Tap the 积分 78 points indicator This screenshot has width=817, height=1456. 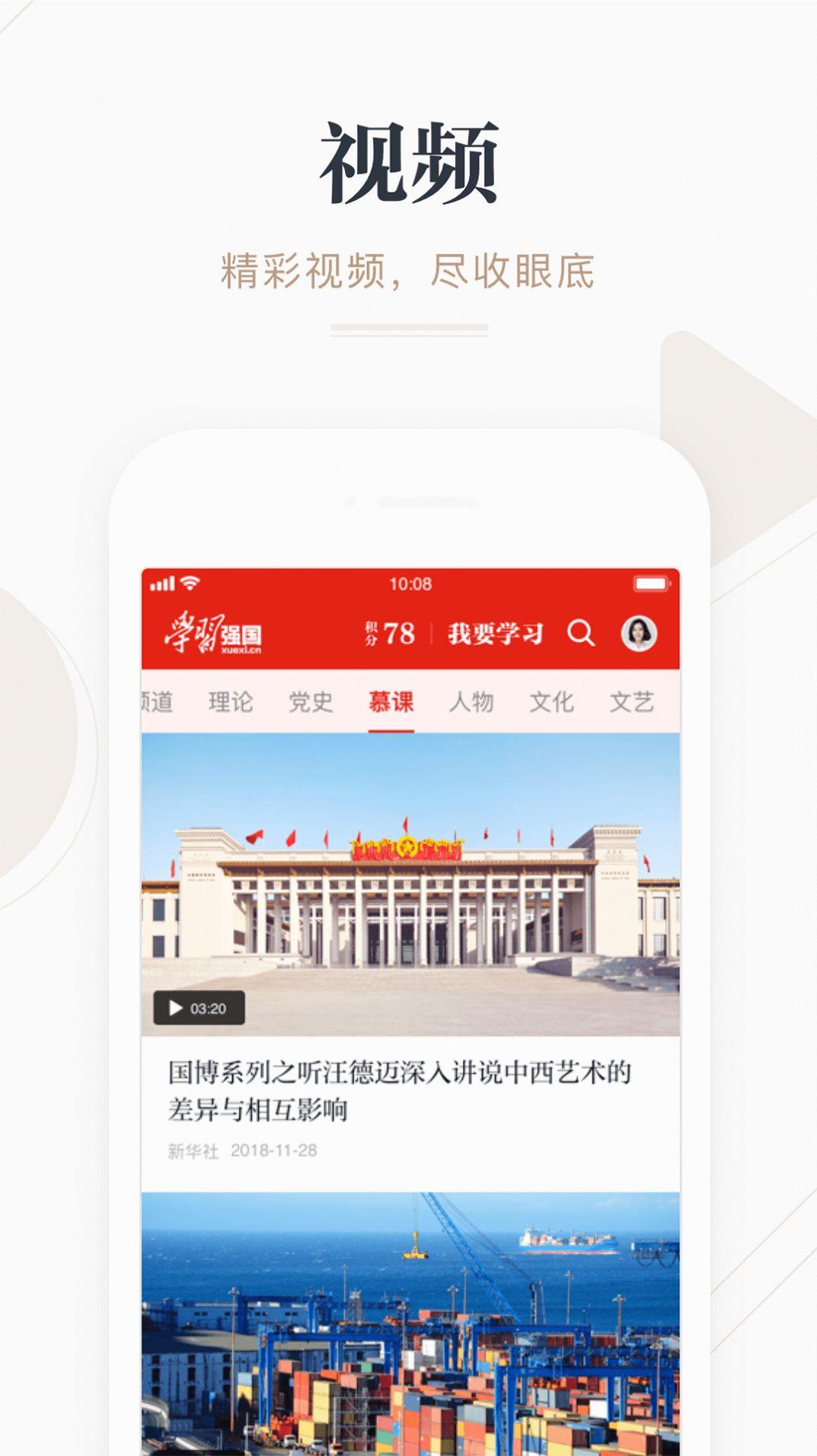[x=389, y=634]
